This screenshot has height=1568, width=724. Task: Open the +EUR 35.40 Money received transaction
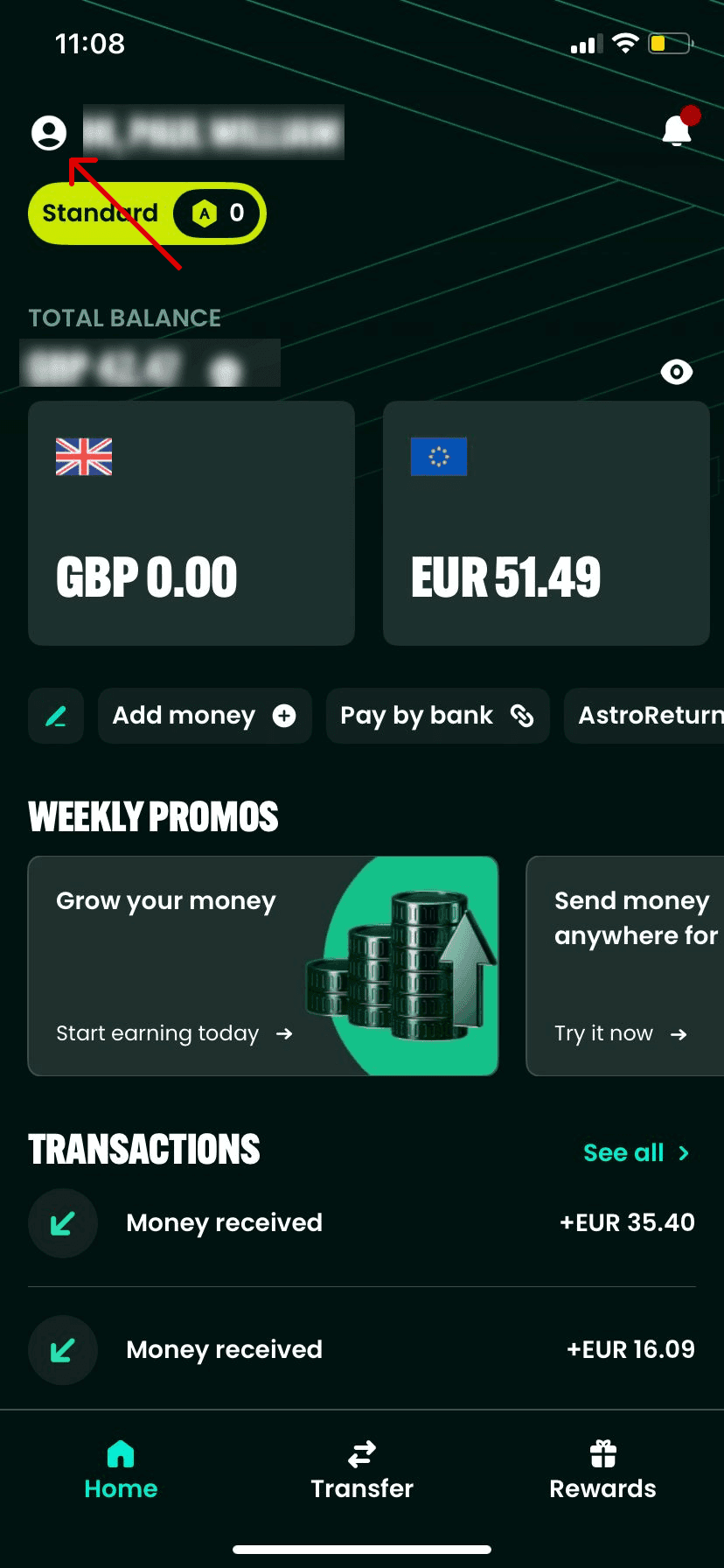(362, 1223)
